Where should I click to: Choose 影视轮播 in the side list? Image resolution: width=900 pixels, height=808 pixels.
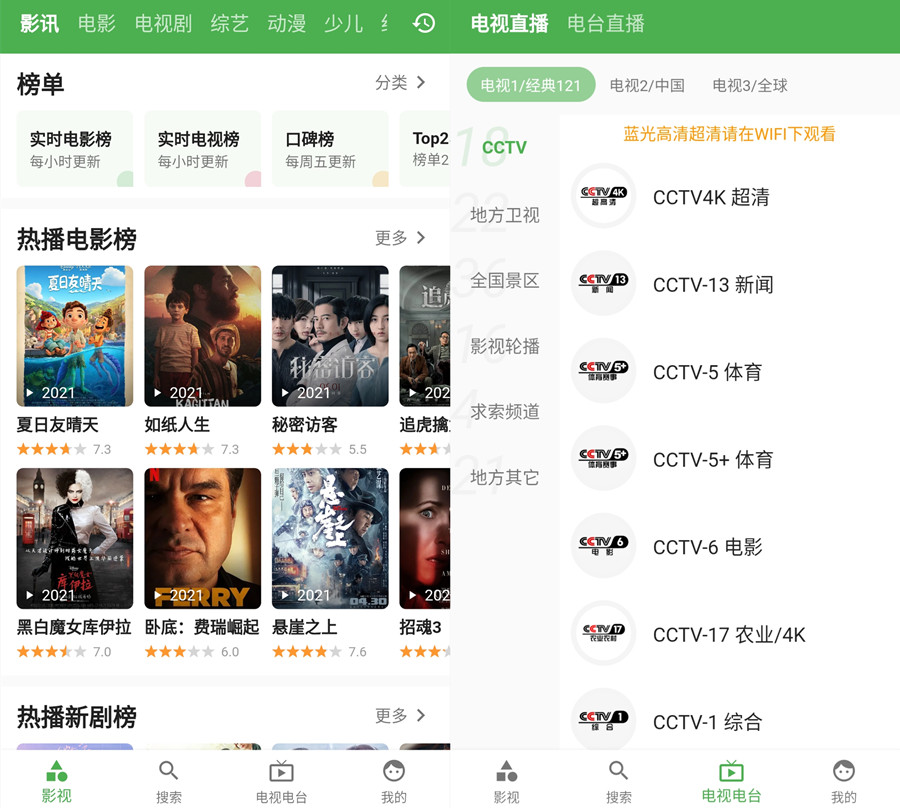coord(505,346)
